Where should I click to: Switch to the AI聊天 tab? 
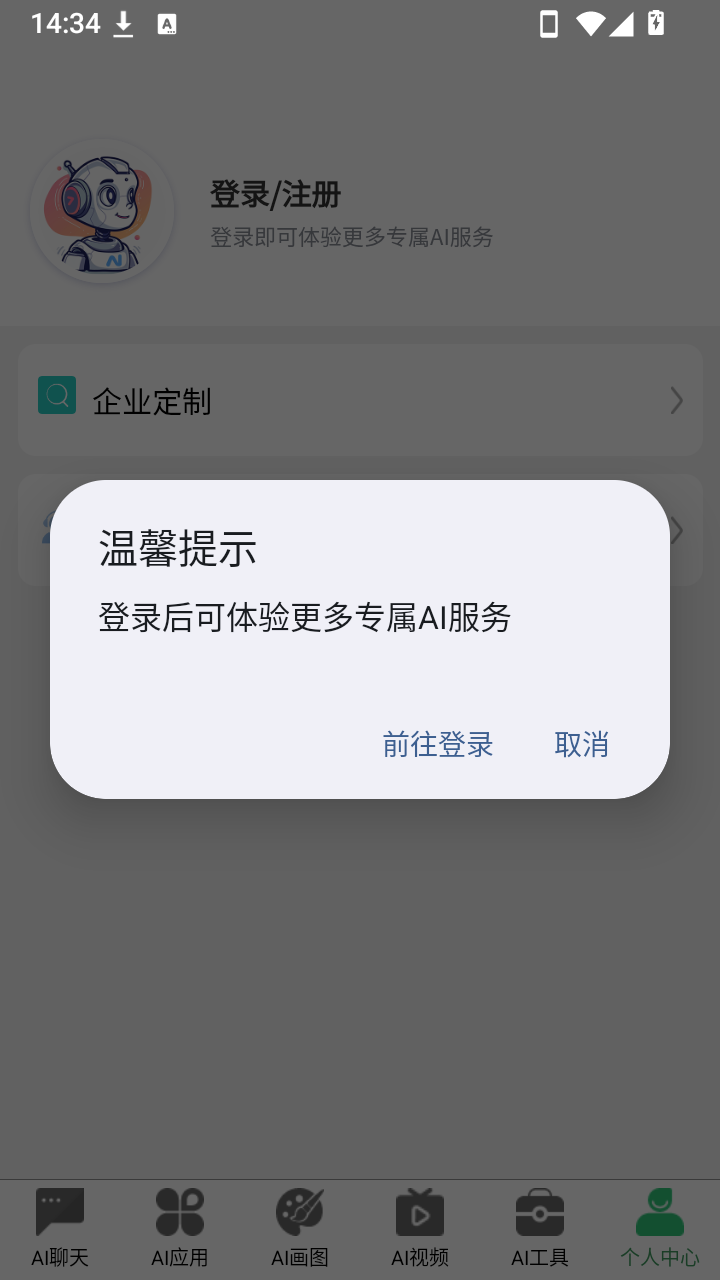point(60,1228)
